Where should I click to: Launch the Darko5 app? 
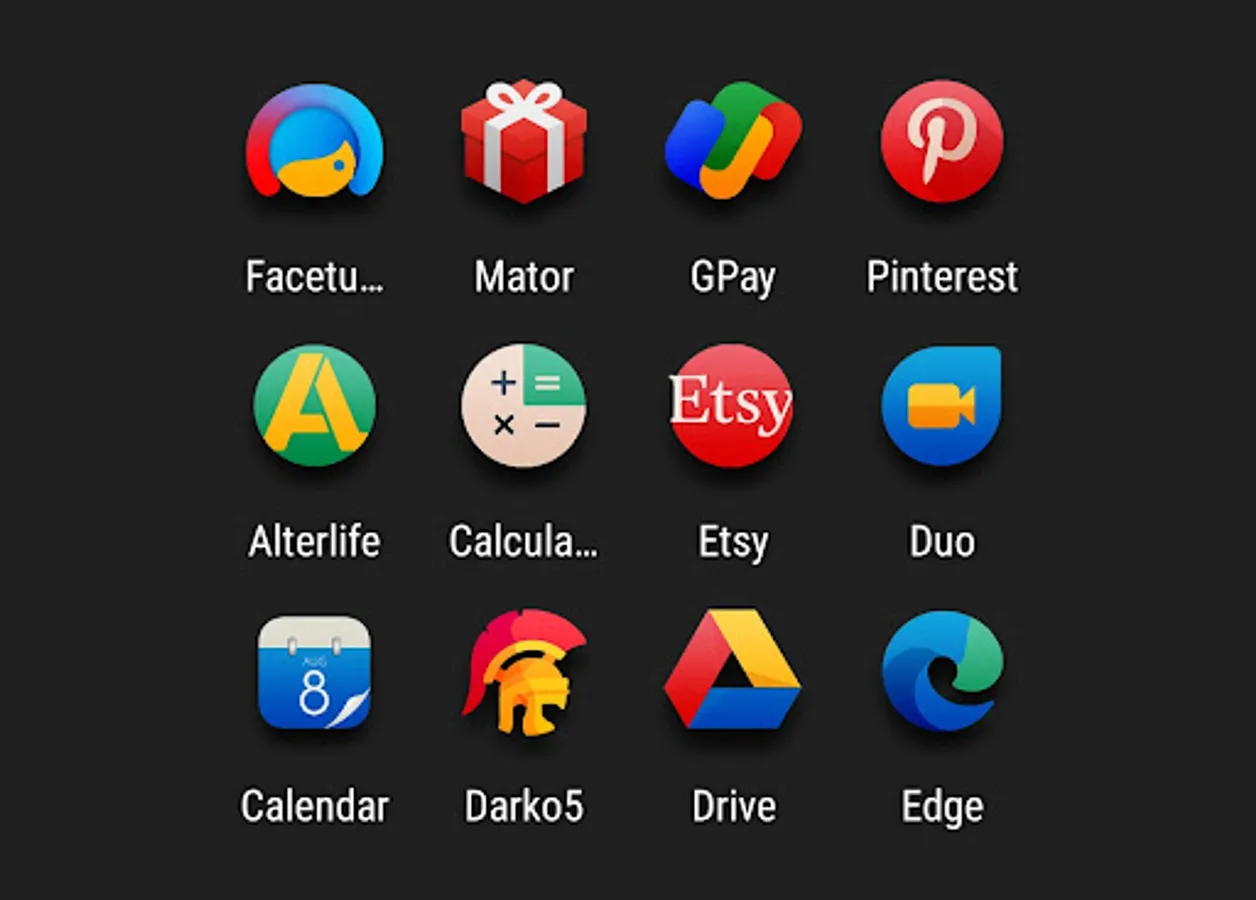(524, 672)
